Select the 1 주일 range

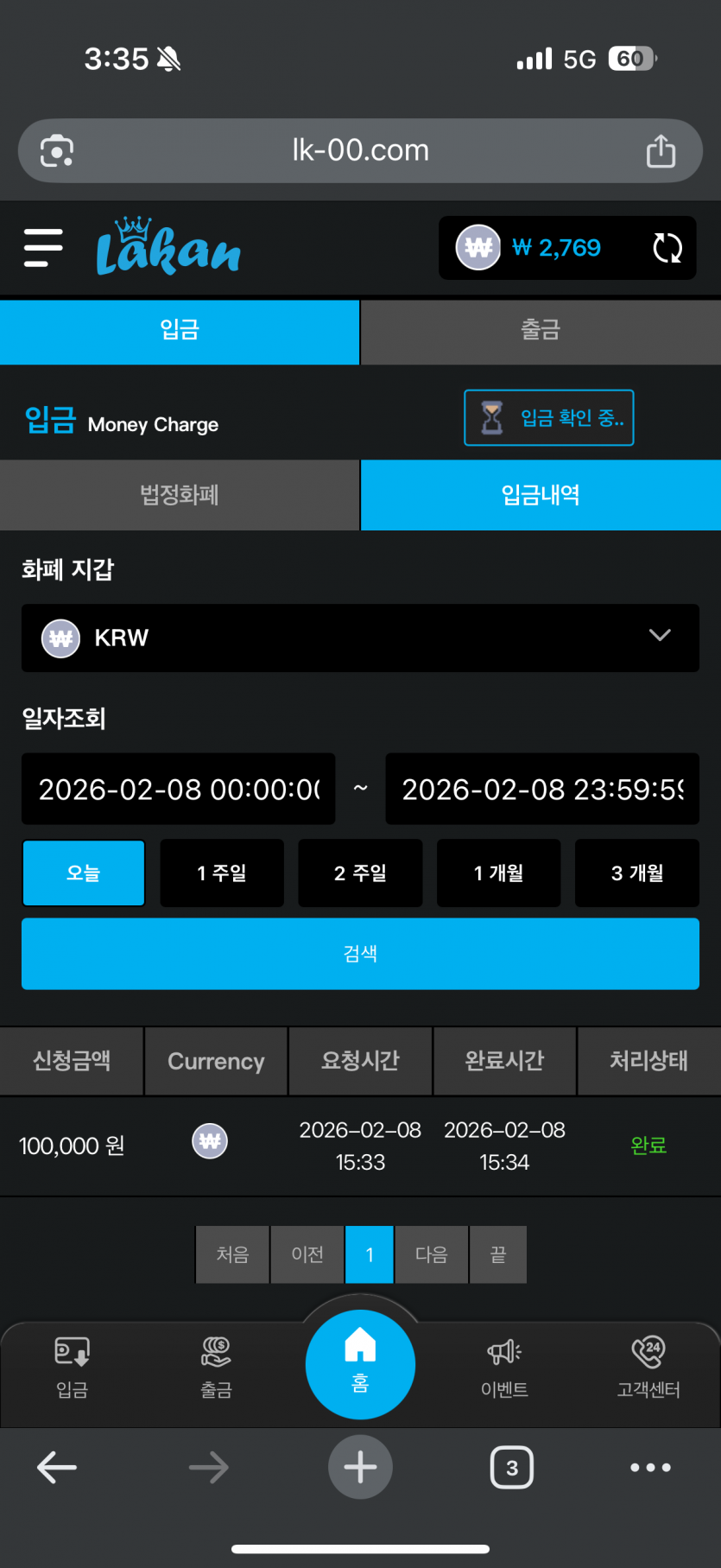point(222,873)
